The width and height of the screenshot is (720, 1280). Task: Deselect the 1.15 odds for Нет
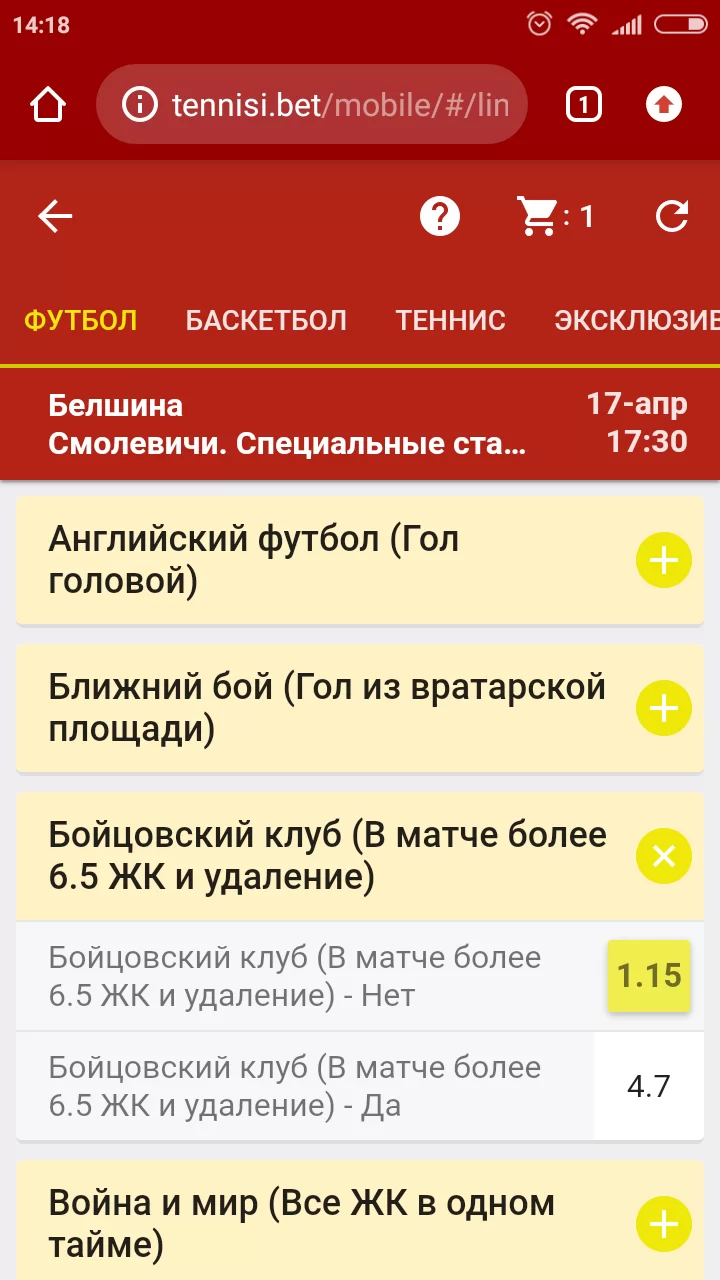(x=649, y=976)
